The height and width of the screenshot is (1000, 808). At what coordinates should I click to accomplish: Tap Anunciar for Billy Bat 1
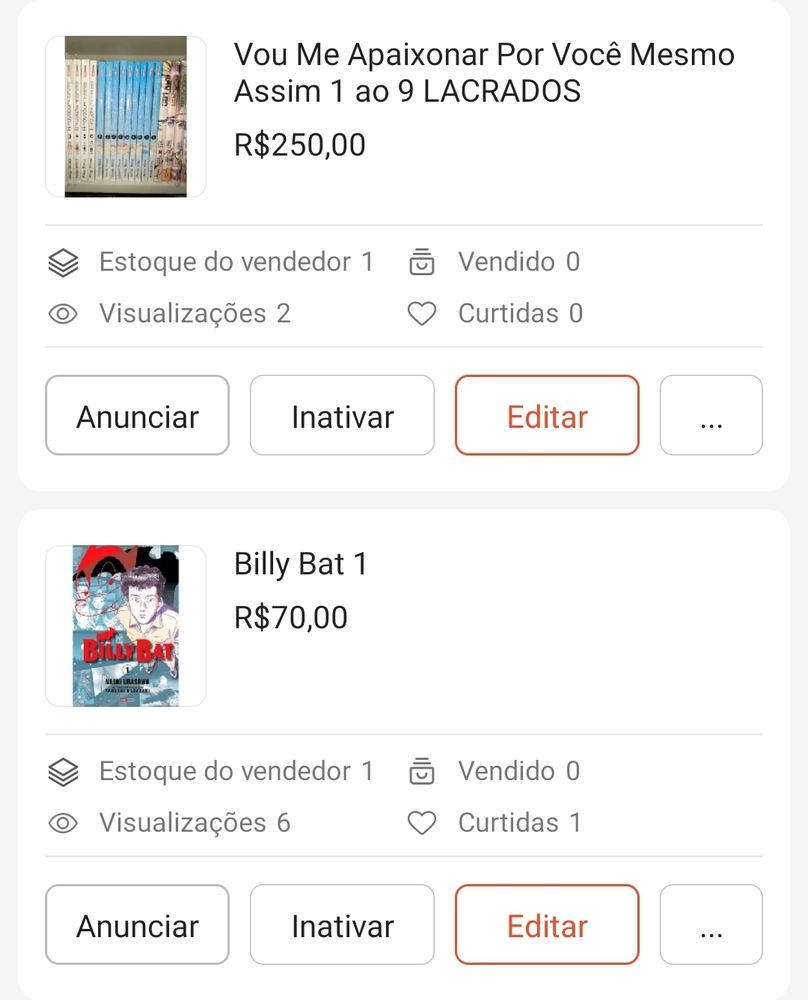(137, 925)
